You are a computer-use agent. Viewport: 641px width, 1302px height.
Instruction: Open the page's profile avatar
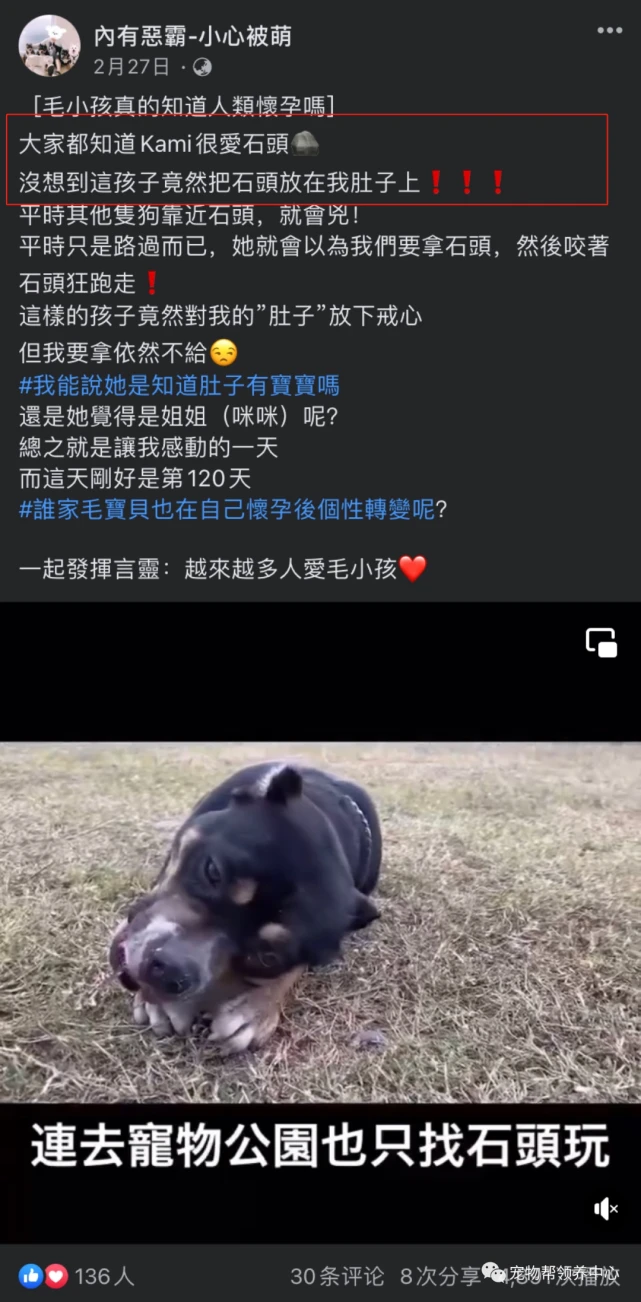pos(49,46)
